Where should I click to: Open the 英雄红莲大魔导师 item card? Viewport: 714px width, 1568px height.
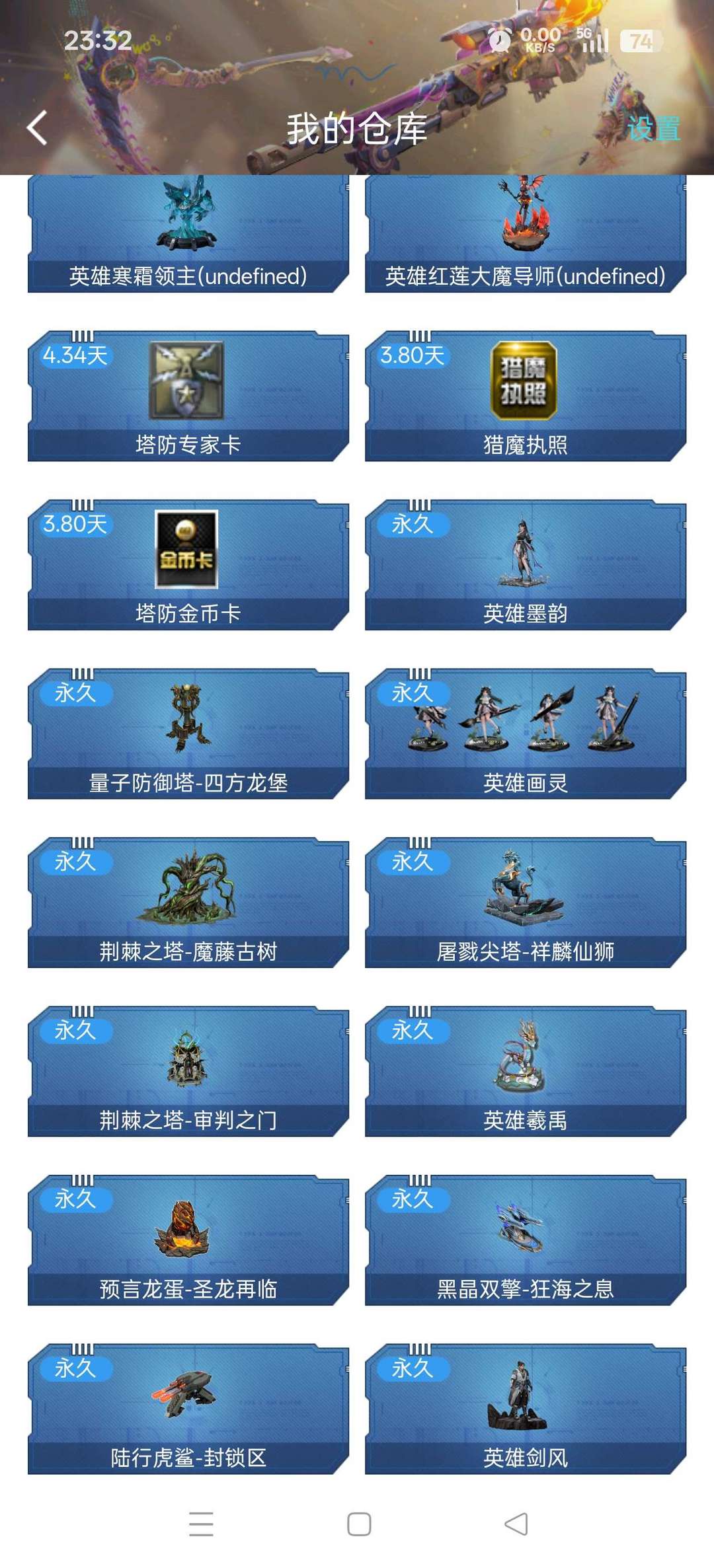[525, 235]
